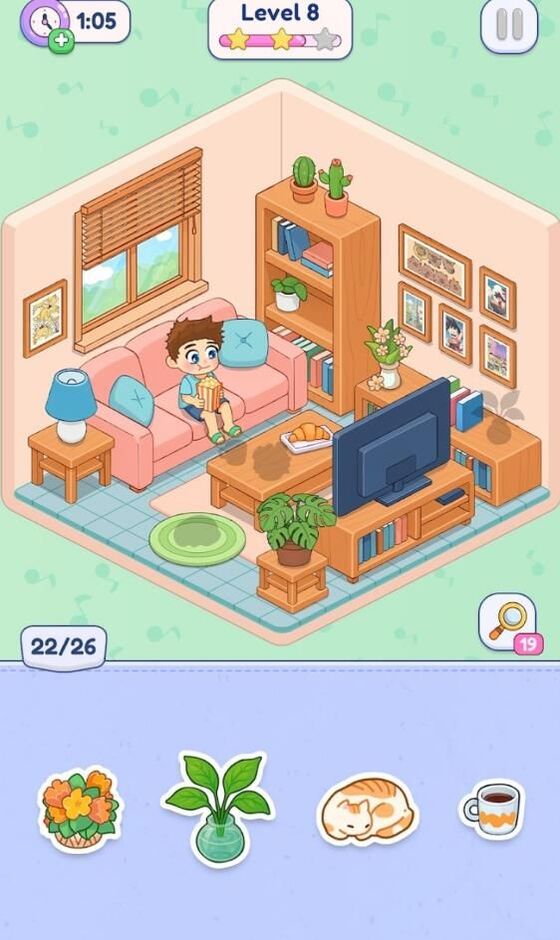560x940 pixels.
Task: Choose the sleeping orange cat sticker
Action: pyautogui.click(x=367, y=809)
